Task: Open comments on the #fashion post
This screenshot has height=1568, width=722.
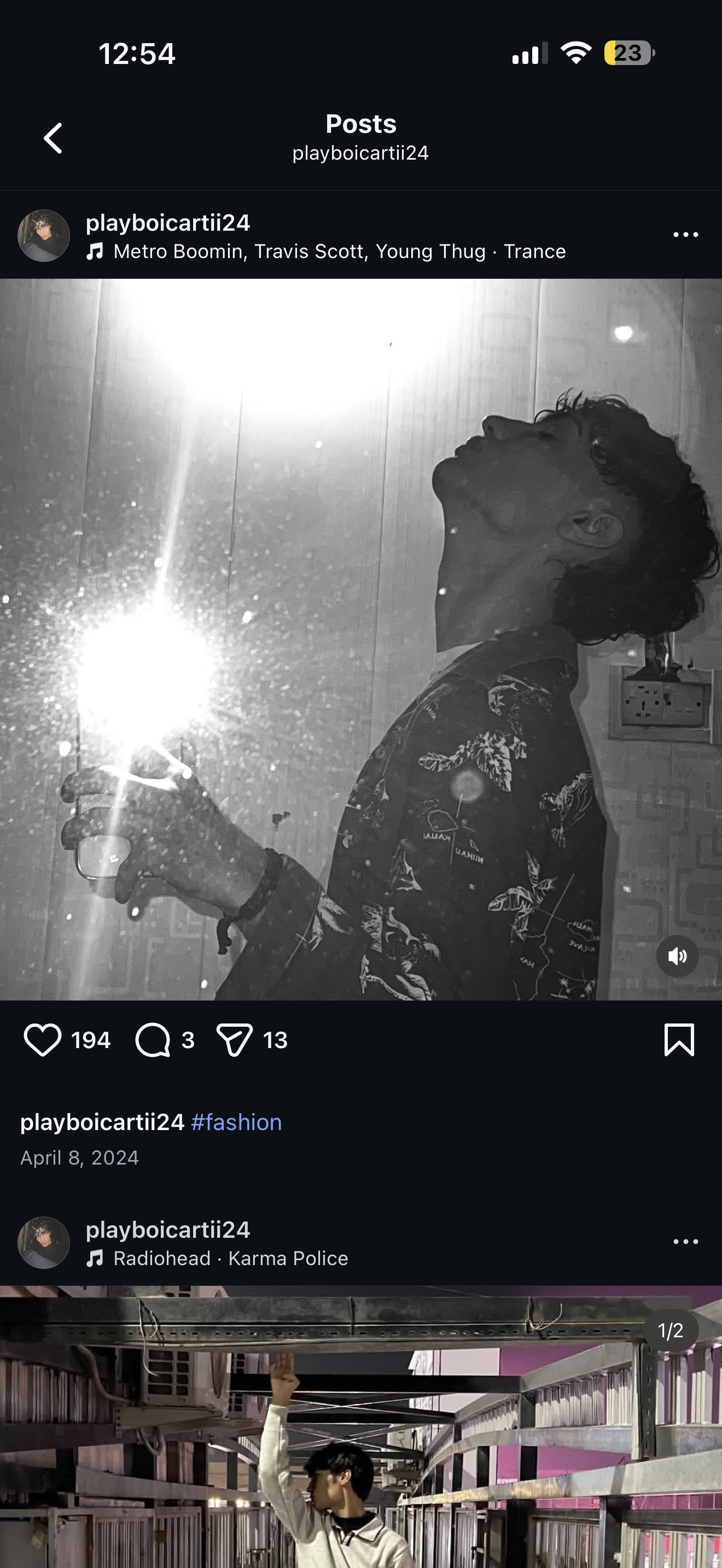Action: pyautogui.click(x=153, y=1040)
